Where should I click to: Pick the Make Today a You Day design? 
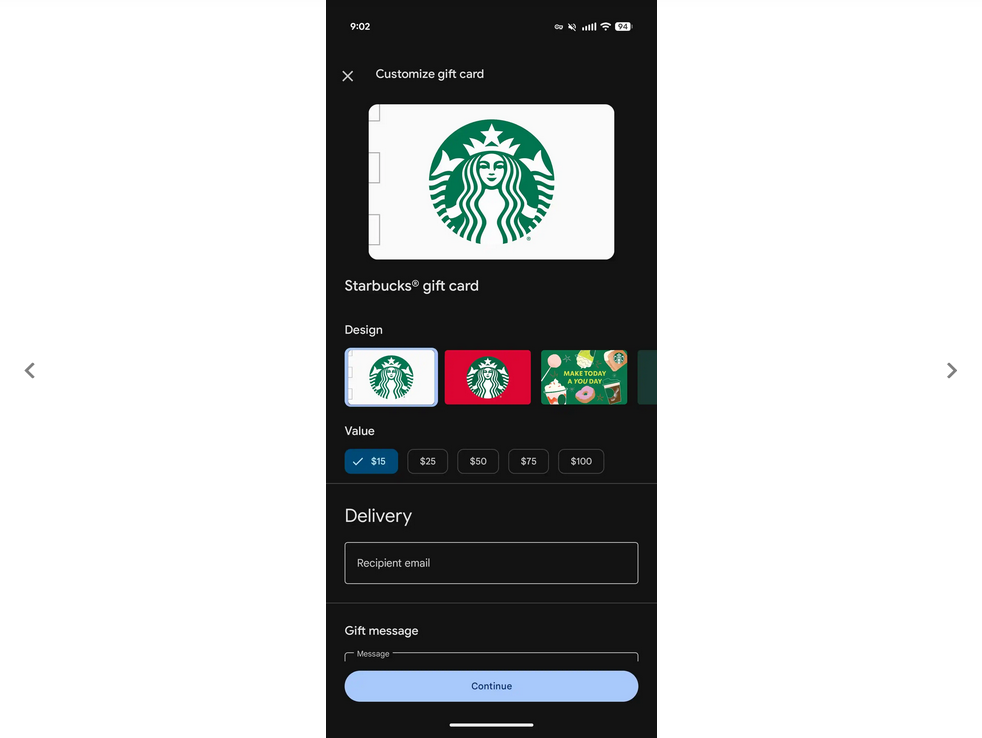click(584, 377)
